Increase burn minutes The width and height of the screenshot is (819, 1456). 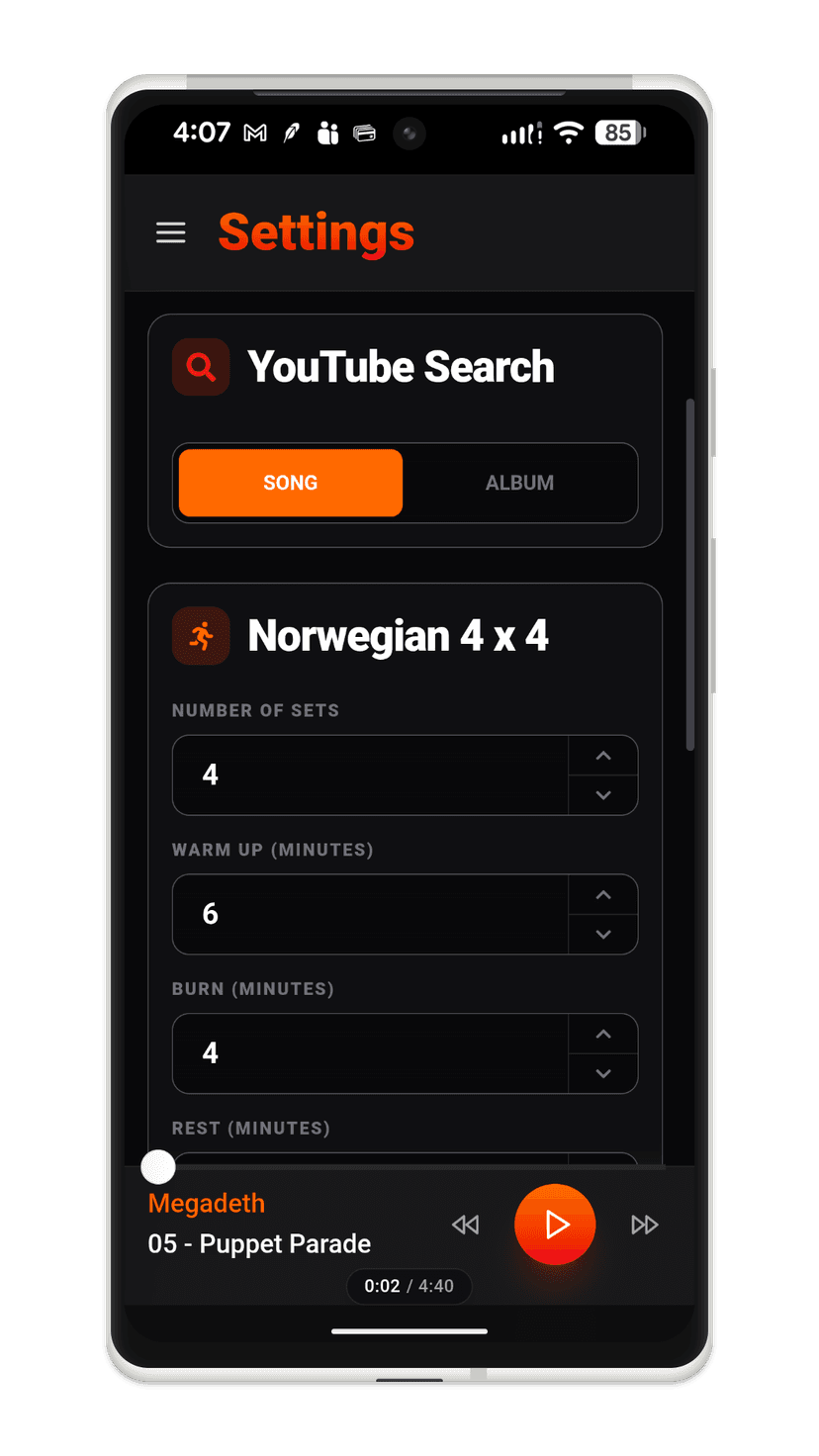coord(603,1035)
